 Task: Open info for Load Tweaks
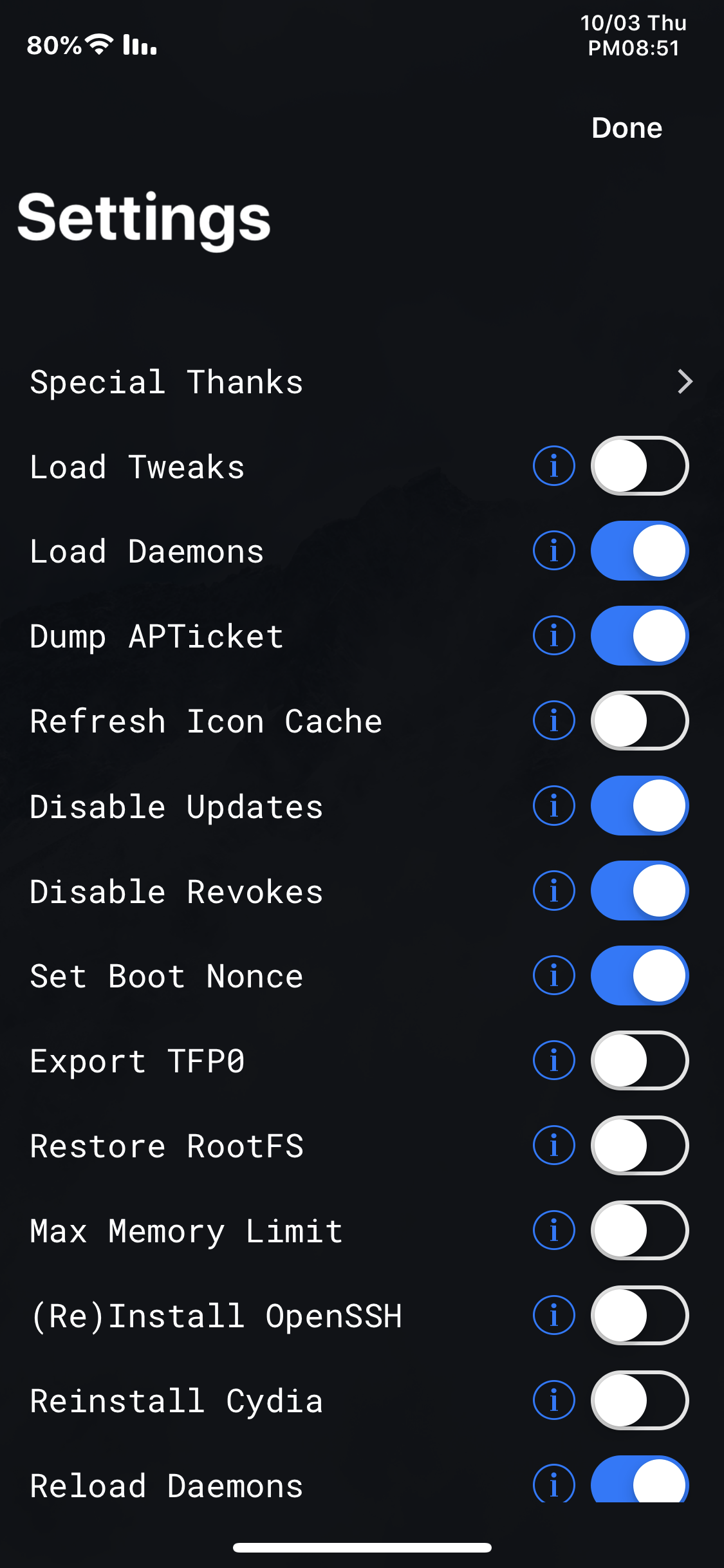(x=554, y=466)
